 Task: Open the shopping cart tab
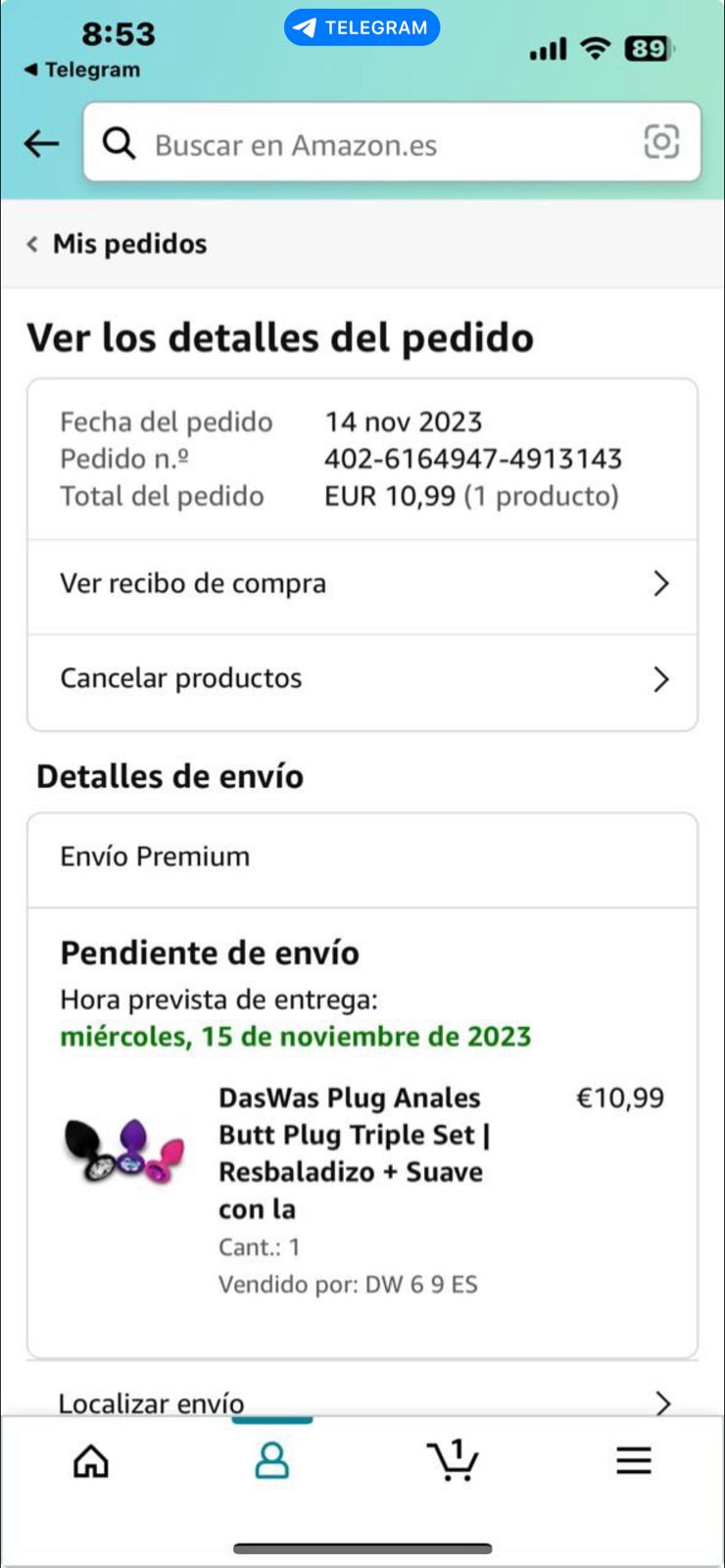tap(453, 1460)
